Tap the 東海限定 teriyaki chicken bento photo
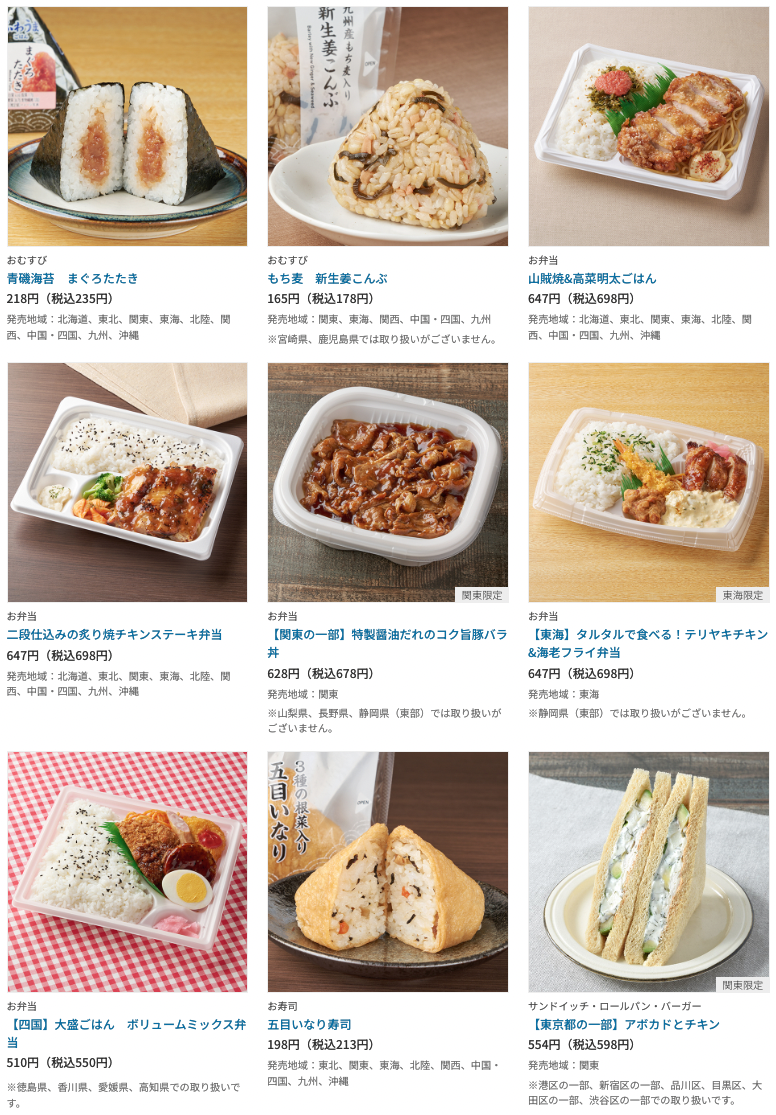The height and width of the screenshot is (1115, 776). point(648,482)
